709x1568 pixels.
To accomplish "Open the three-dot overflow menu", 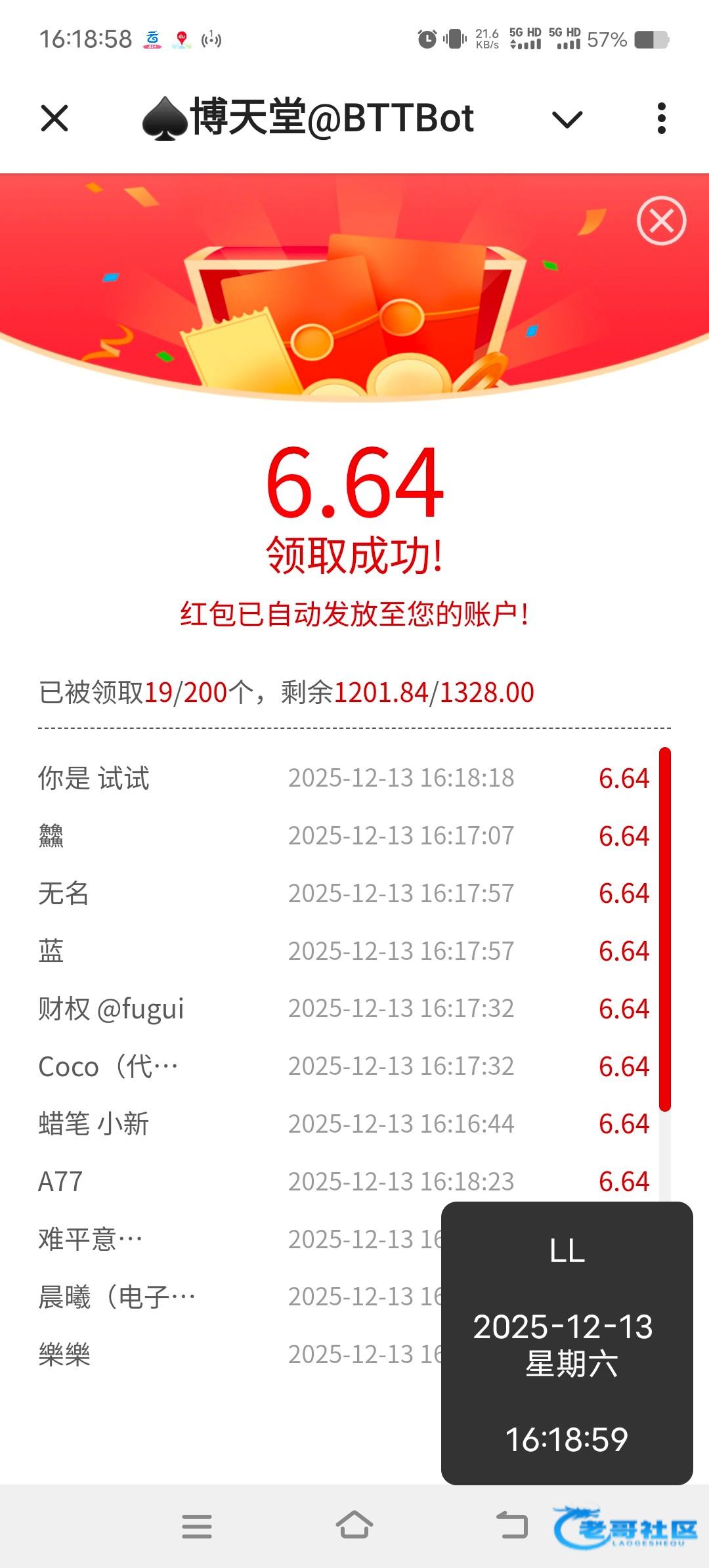I will coord(662,118).
